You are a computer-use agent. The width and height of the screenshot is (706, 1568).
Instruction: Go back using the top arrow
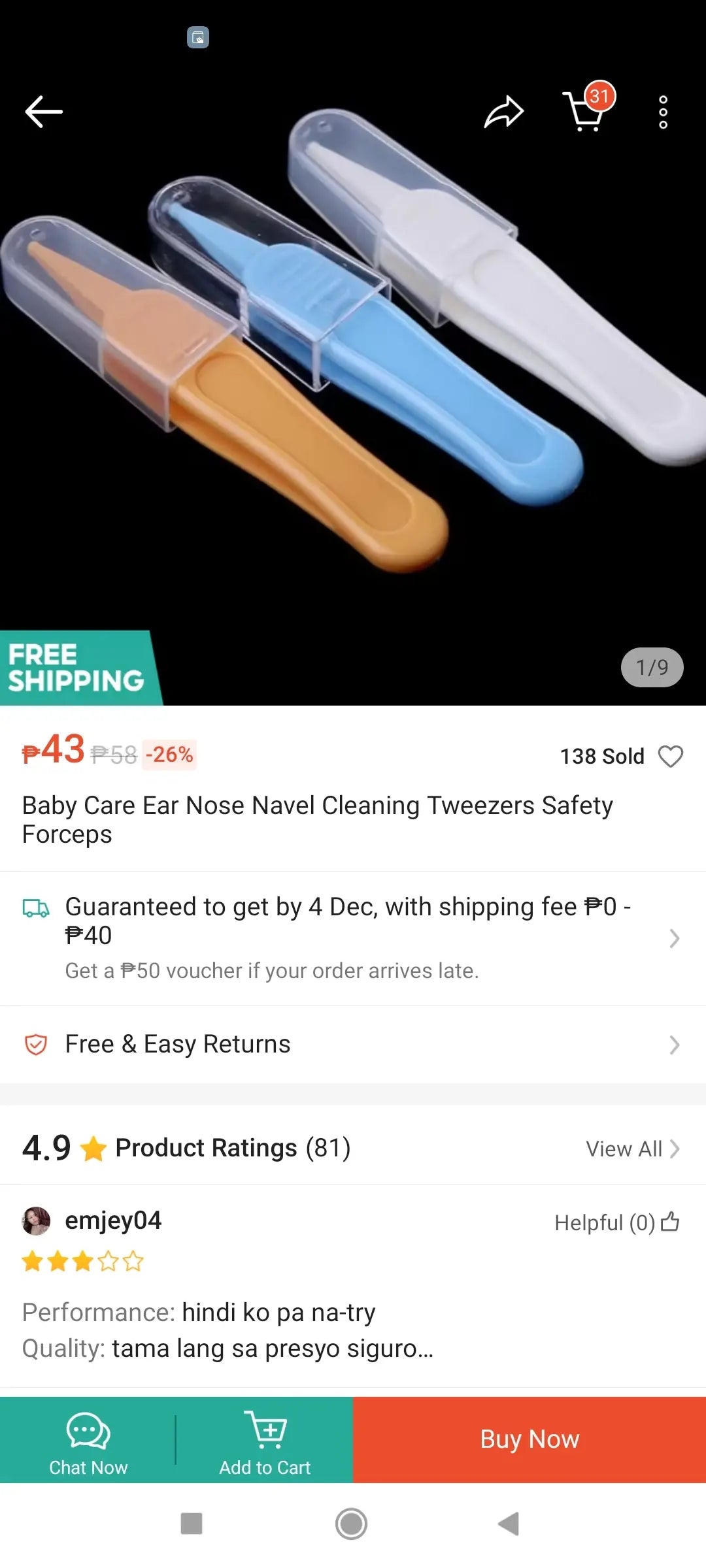pyautogui.click(x=44, y=112)
